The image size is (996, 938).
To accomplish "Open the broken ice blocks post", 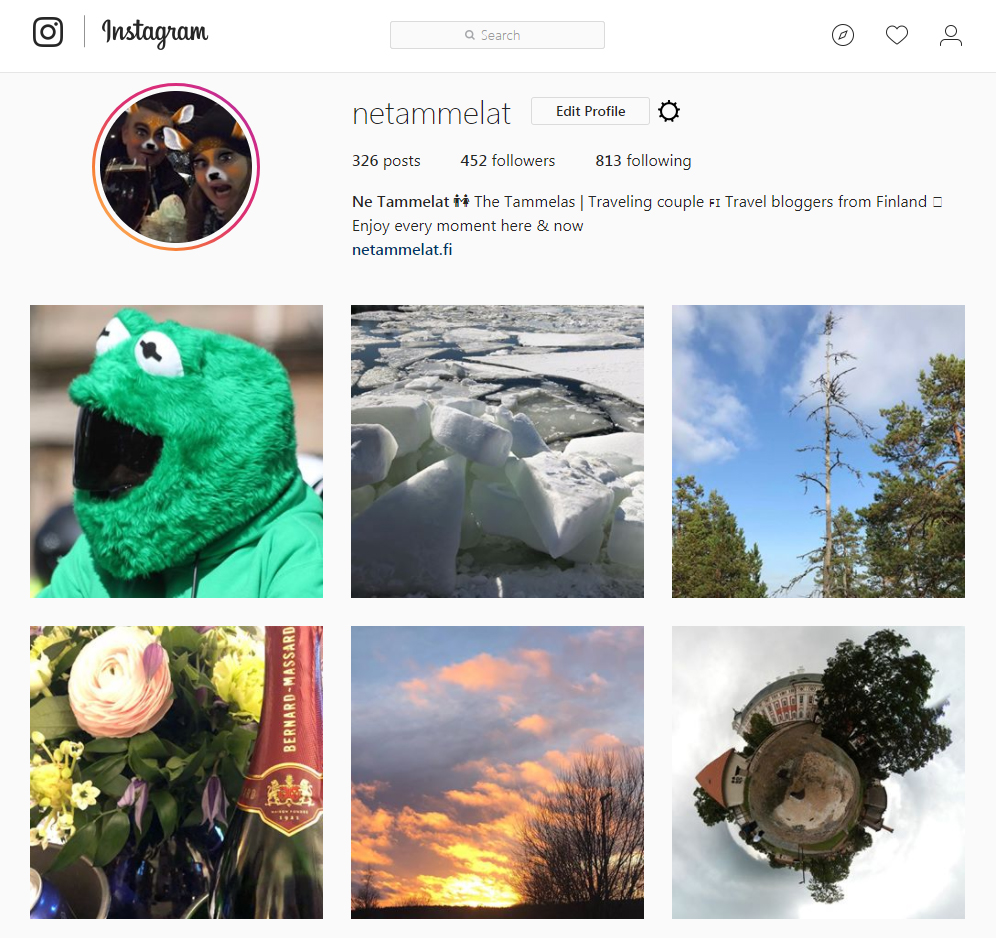I will 497,451.
